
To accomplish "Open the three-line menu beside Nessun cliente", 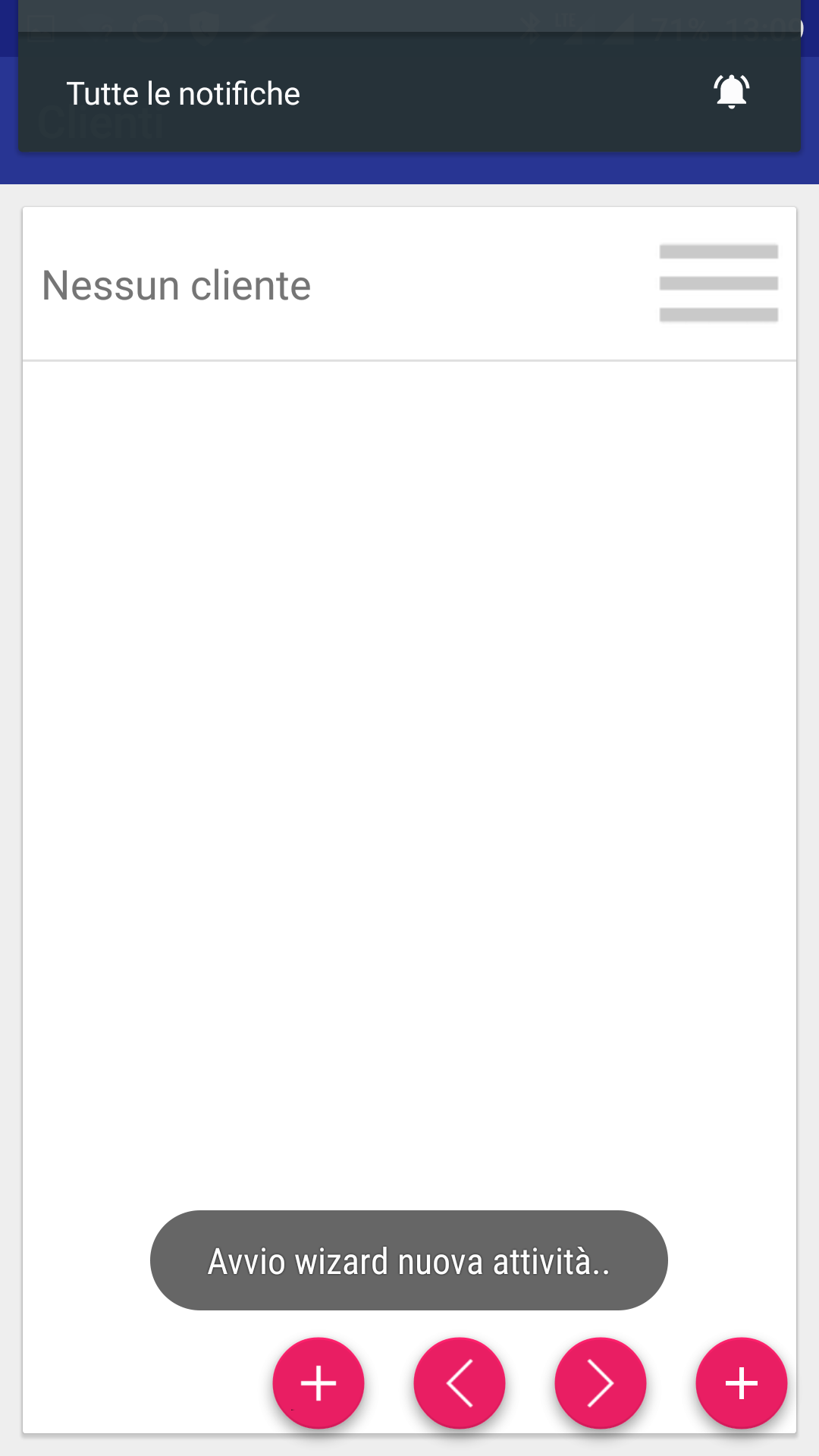I will tap(719, 284).
